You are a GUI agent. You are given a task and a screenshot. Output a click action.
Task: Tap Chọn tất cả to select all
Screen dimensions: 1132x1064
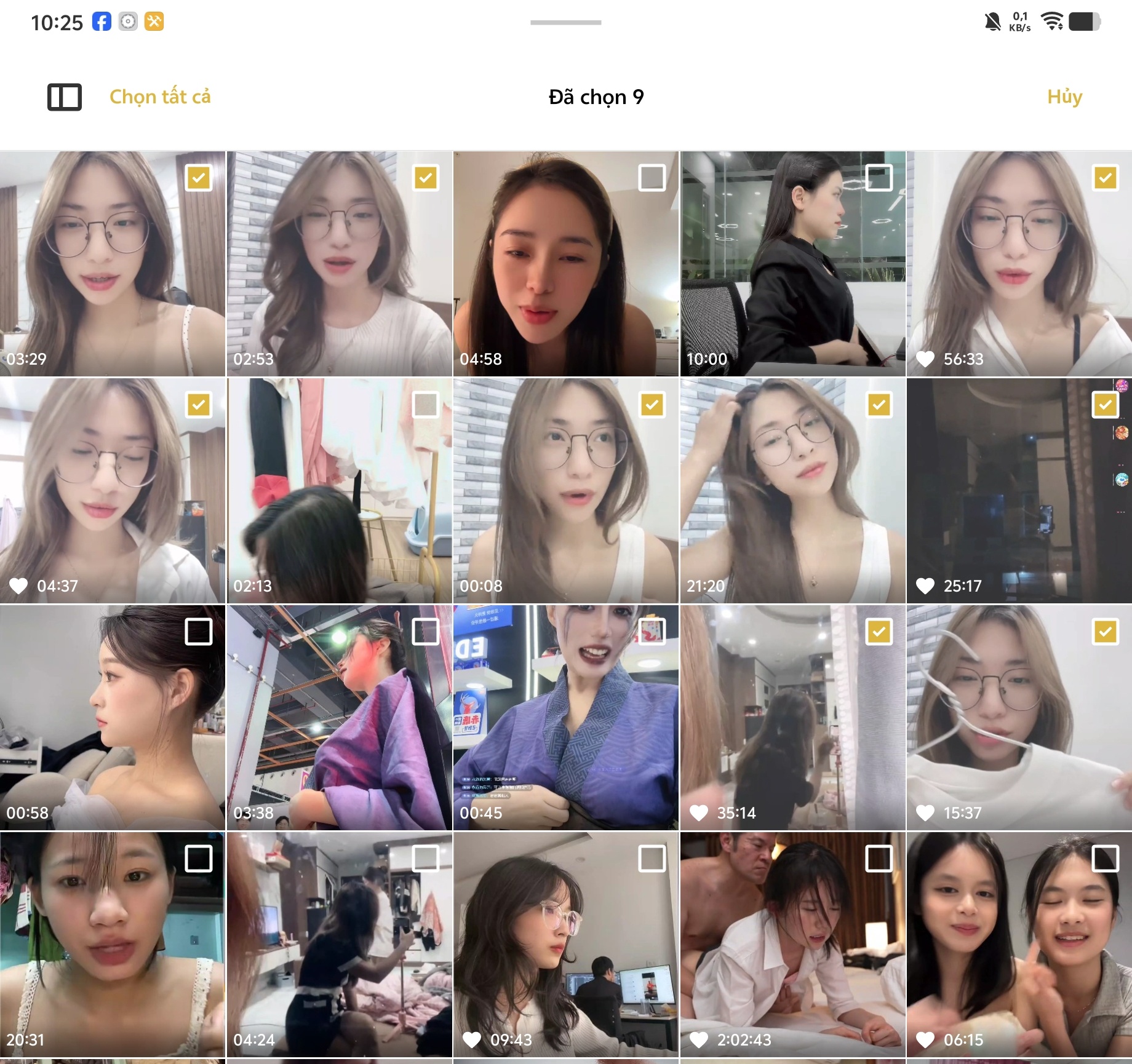coord(160,97)
